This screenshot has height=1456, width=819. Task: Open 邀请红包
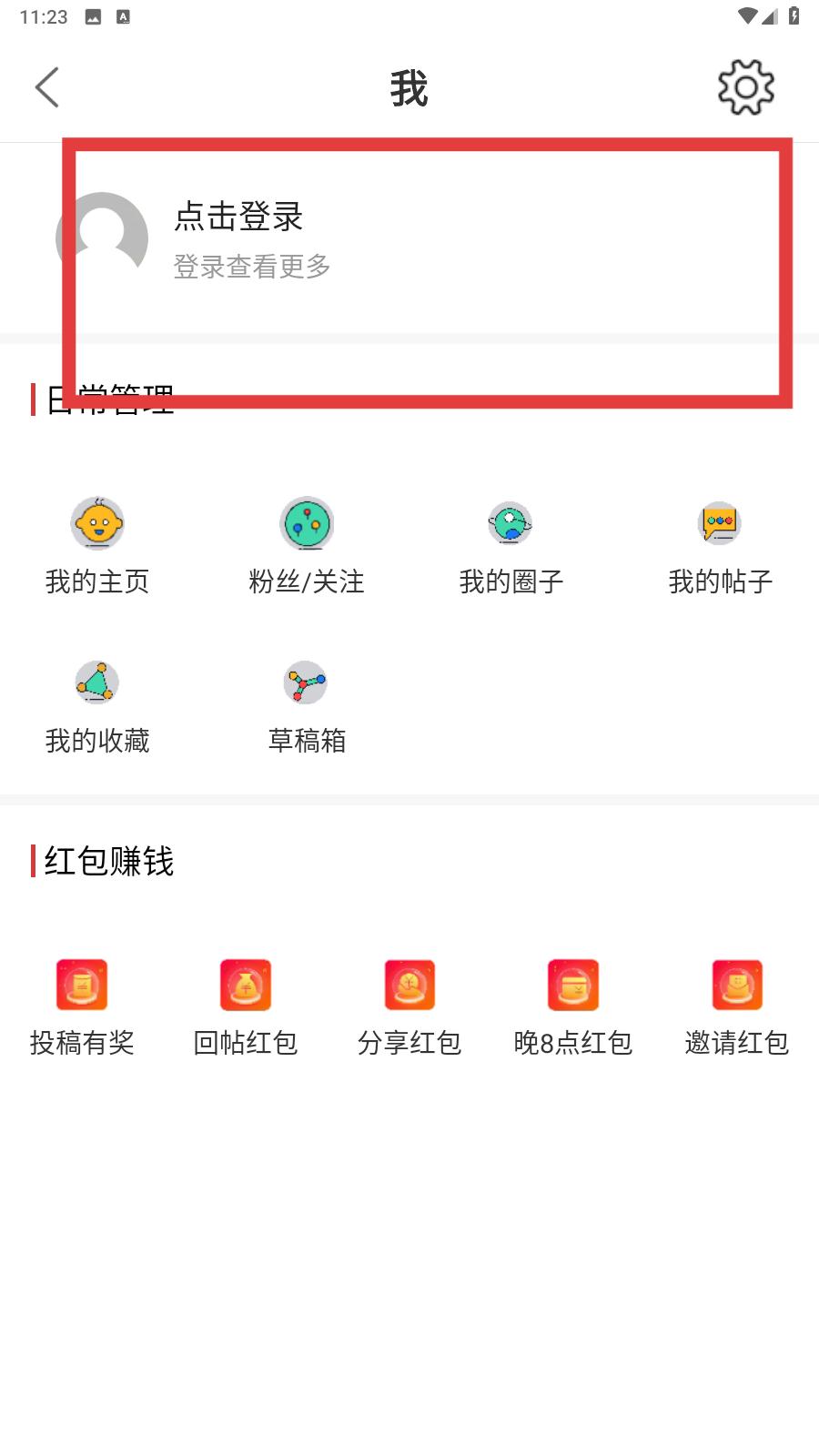[x=737, y=1006]
